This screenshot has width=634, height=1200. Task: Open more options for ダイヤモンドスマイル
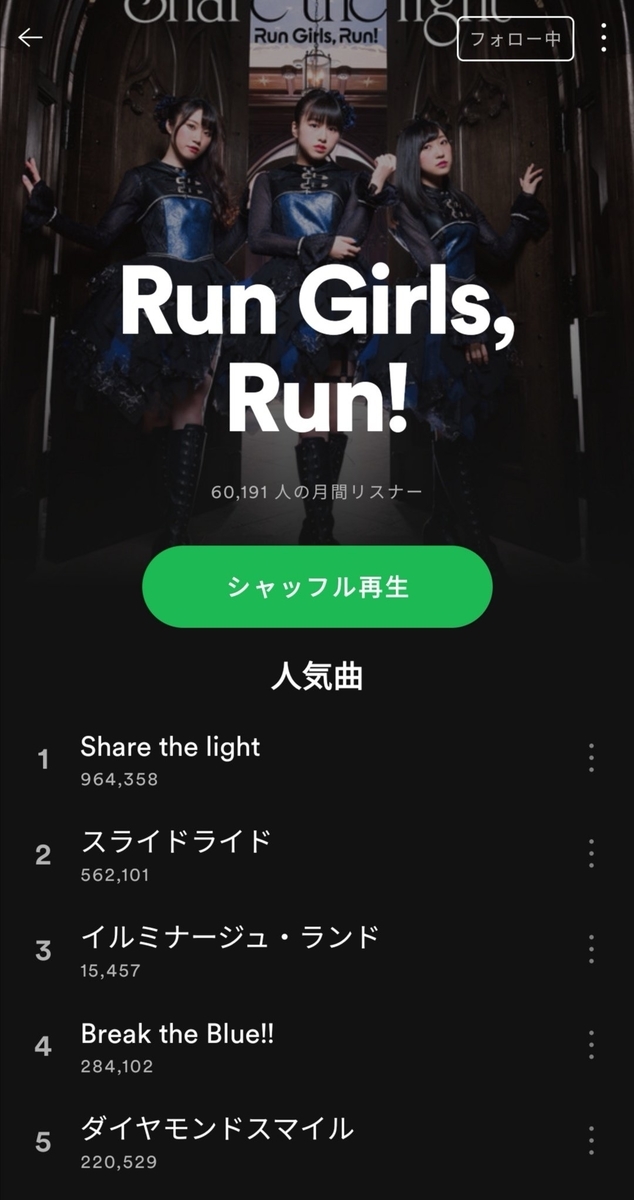tap(591, 1140)
